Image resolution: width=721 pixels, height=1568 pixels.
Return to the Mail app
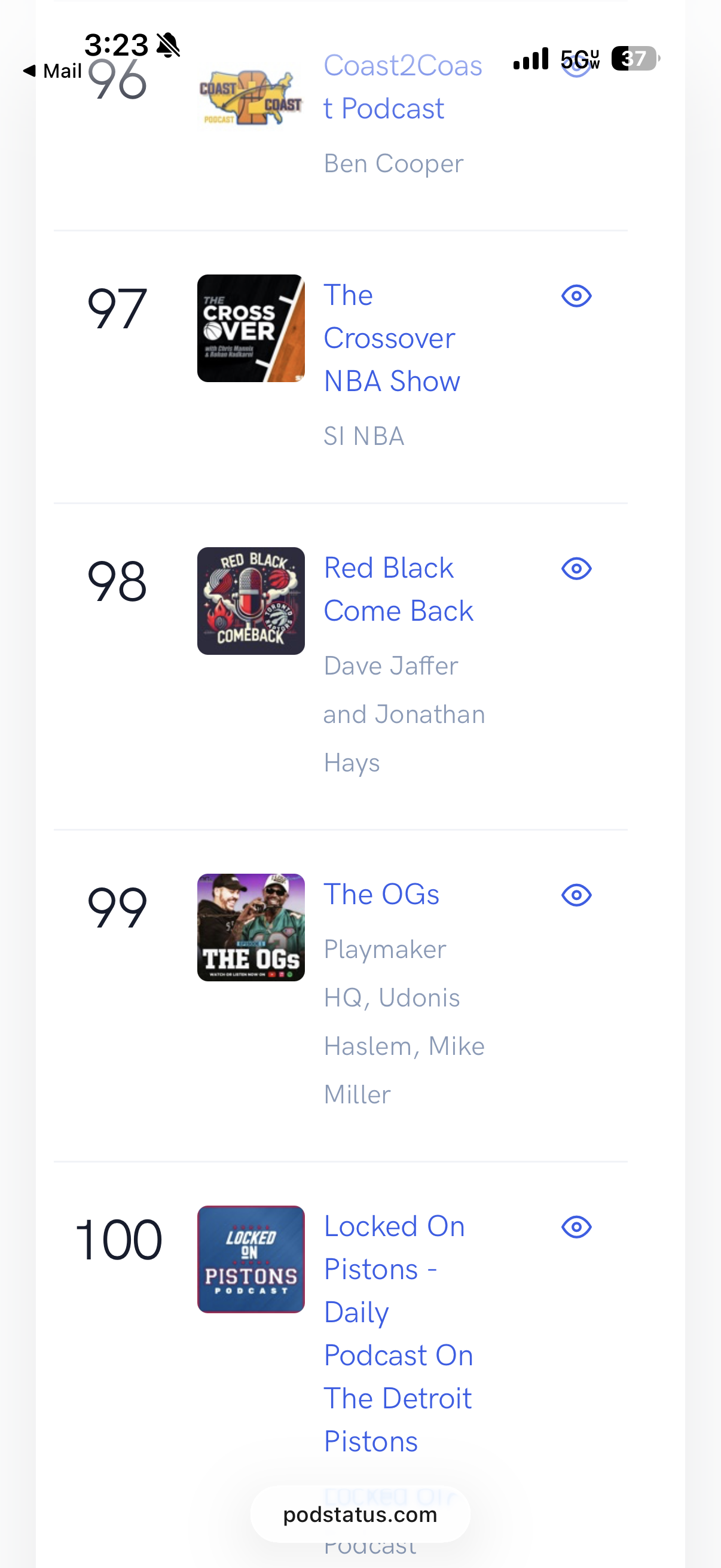pyautogui.click(x=53, y=71)
